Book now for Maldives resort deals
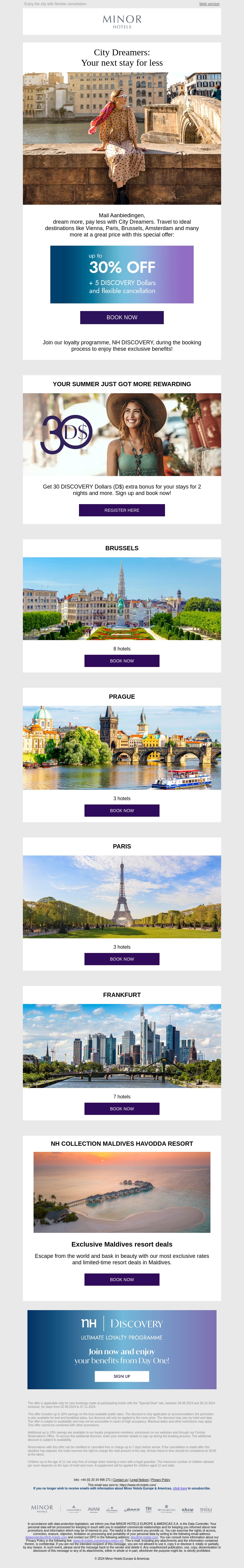The image size is (244, 1568). coord(121,1280)
